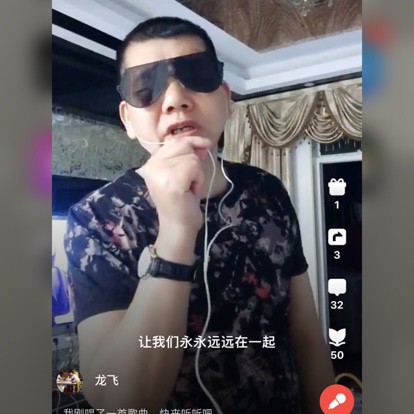Open the comments bubble showing 32

tap(337, 287)
